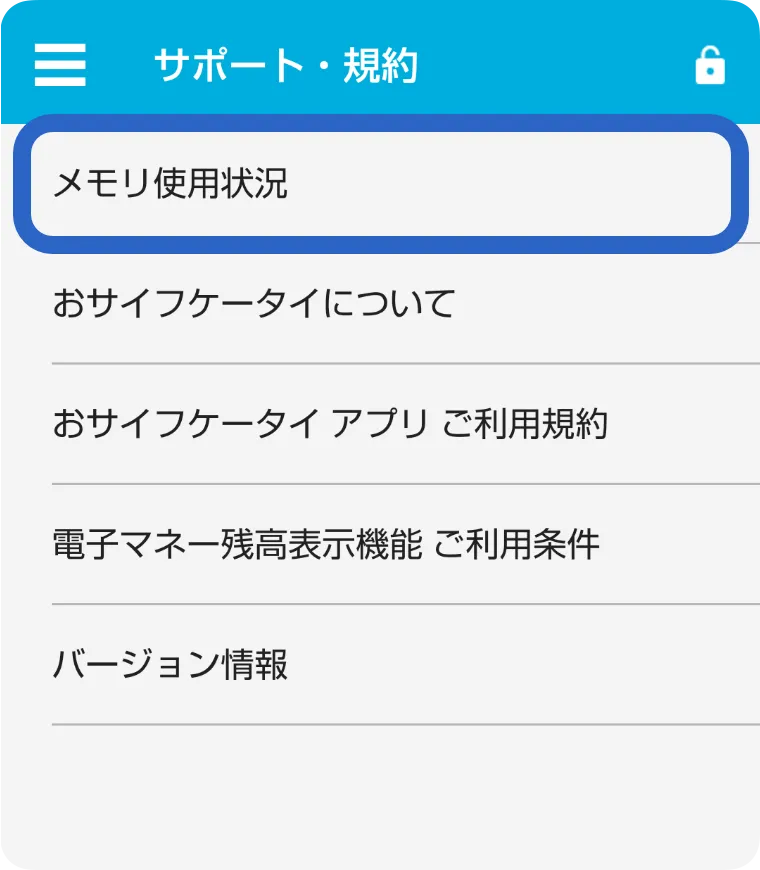Screen dimensions: 760x870
Task: Open 電子マネー残高表示機能 ご利用条件
Action: pyautogui.click(x=380, y=545)
